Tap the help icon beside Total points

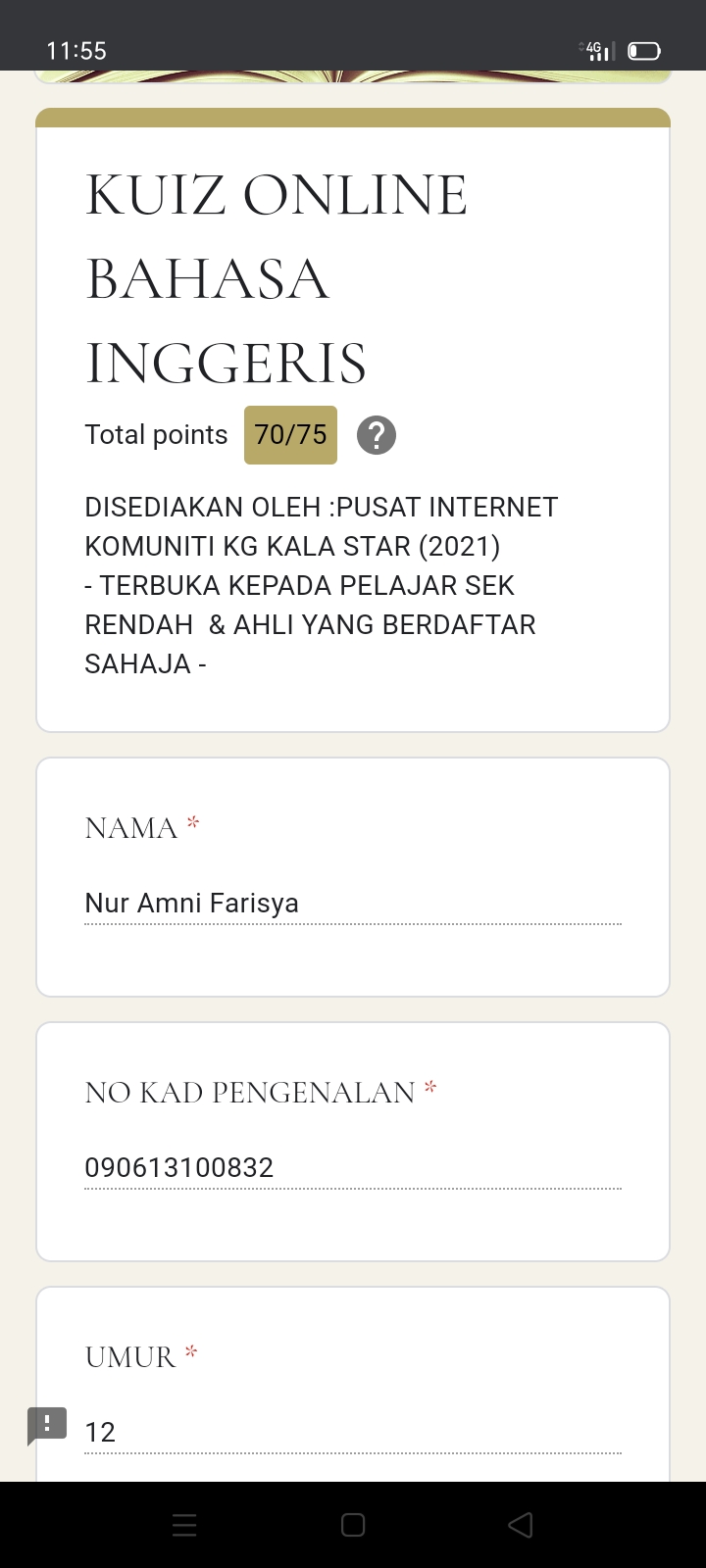(377, 435)
